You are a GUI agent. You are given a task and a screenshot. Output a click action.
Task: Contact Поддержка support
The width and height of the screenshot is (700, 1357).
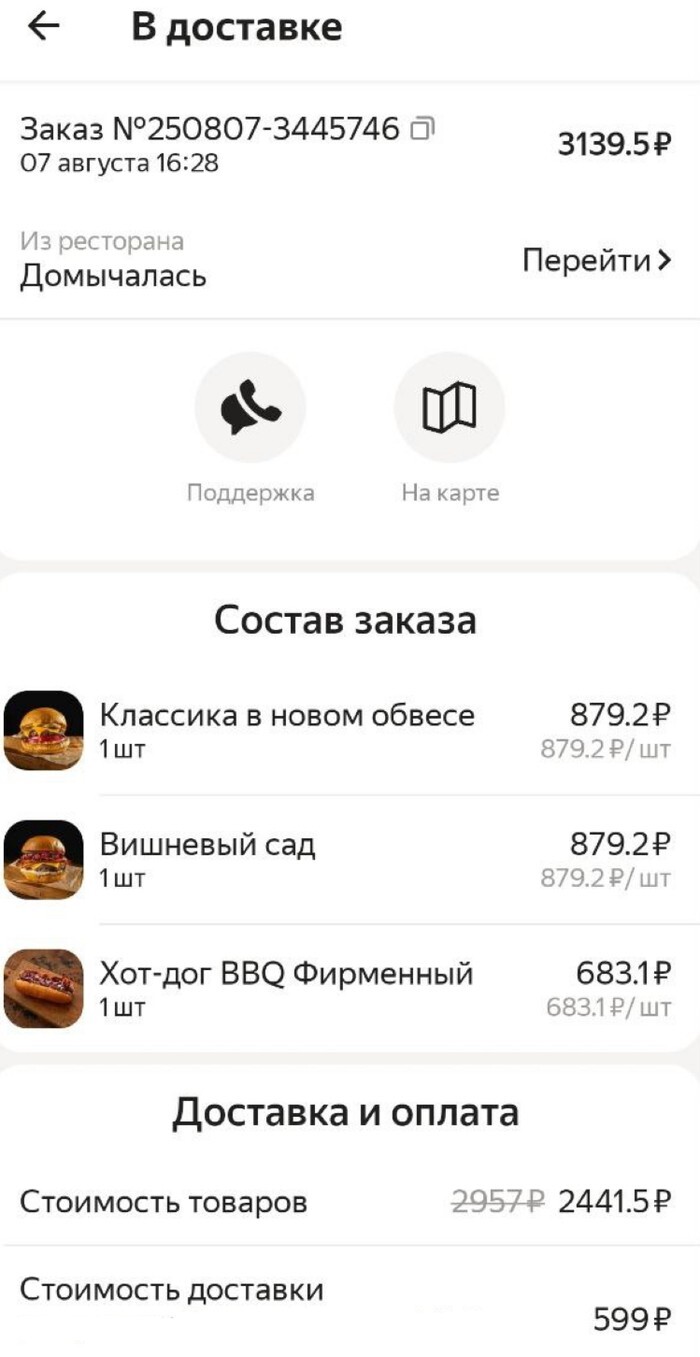250,408
